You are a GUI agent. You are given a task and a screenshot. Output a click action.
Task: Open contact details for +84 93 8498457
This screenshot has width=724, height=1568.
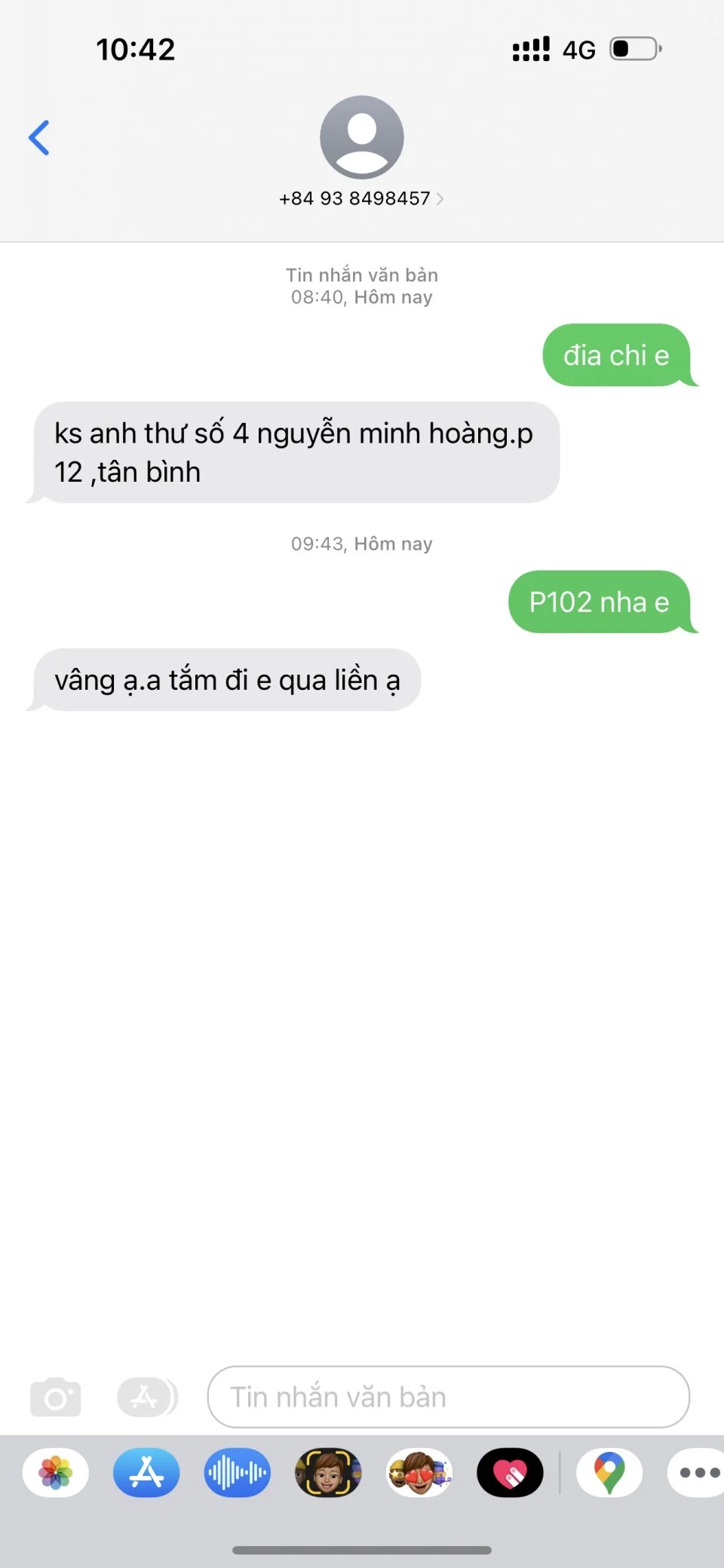click(361, 198)
